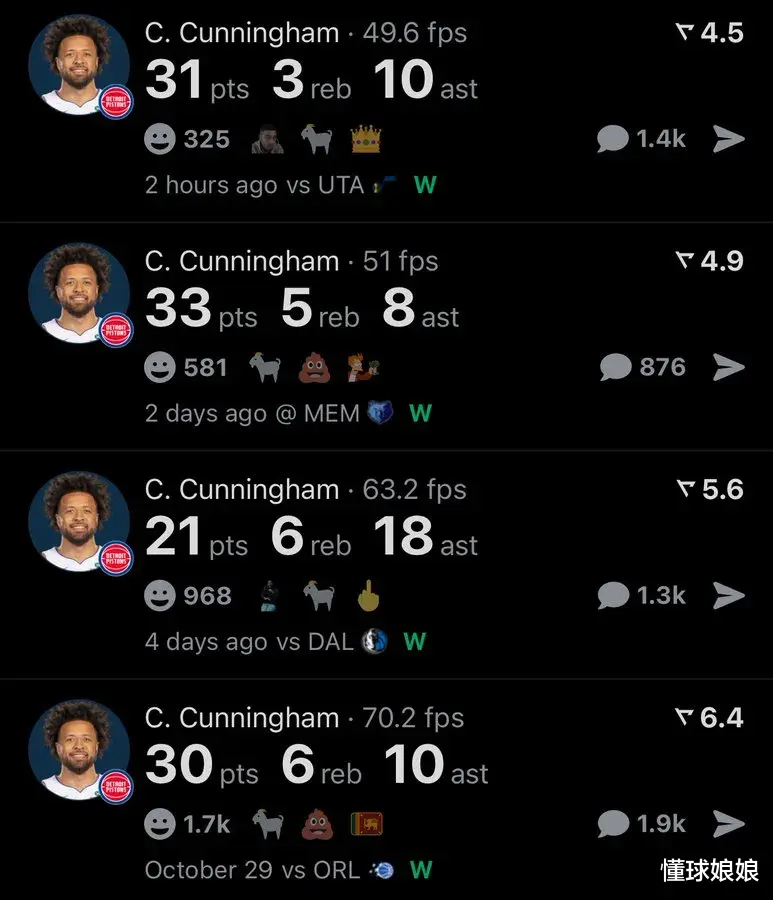This screenshot has width=773, height=900.
Task: React to the October 29 ORL game
Action: coord(160,824)
